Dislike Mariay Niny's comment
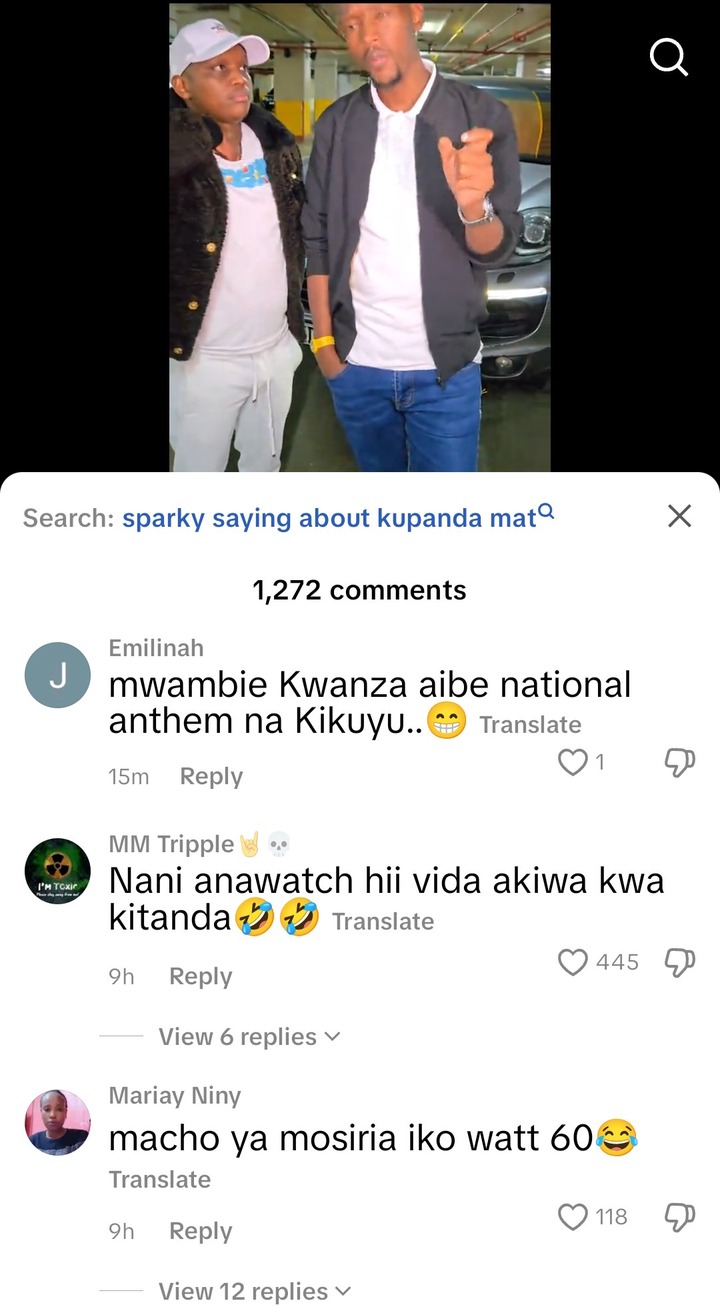This screenshot has height=1307, width=720. coord(679,1217)
